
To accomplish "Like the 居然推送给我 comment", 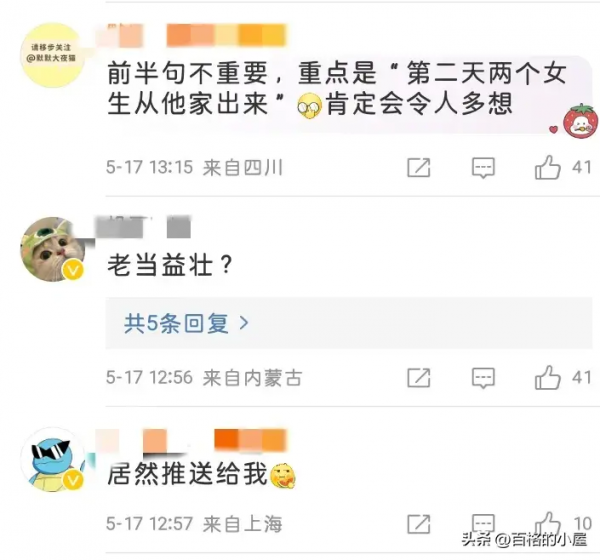I will click(548, 522).
